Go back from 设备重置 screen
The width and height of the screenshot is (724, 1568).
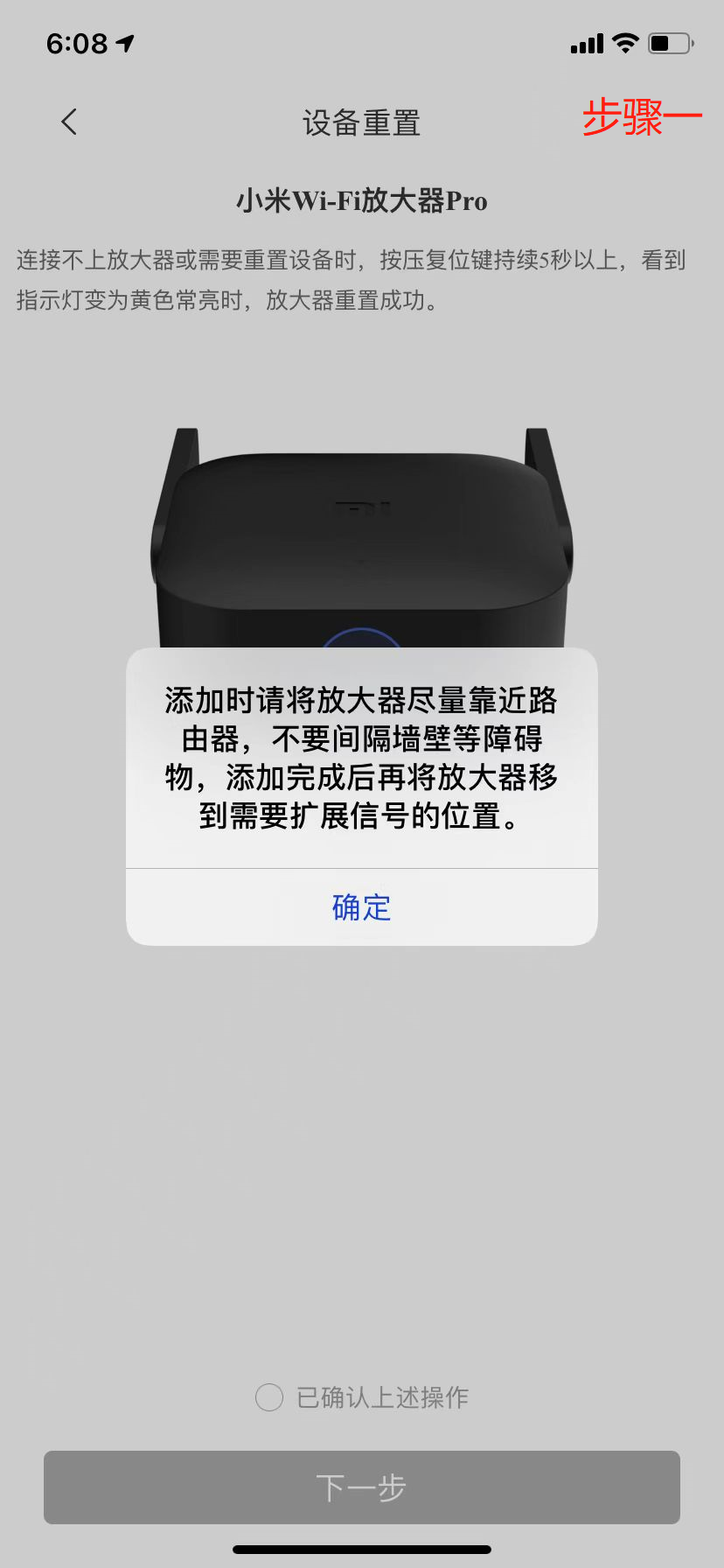(x=70, y=122)
